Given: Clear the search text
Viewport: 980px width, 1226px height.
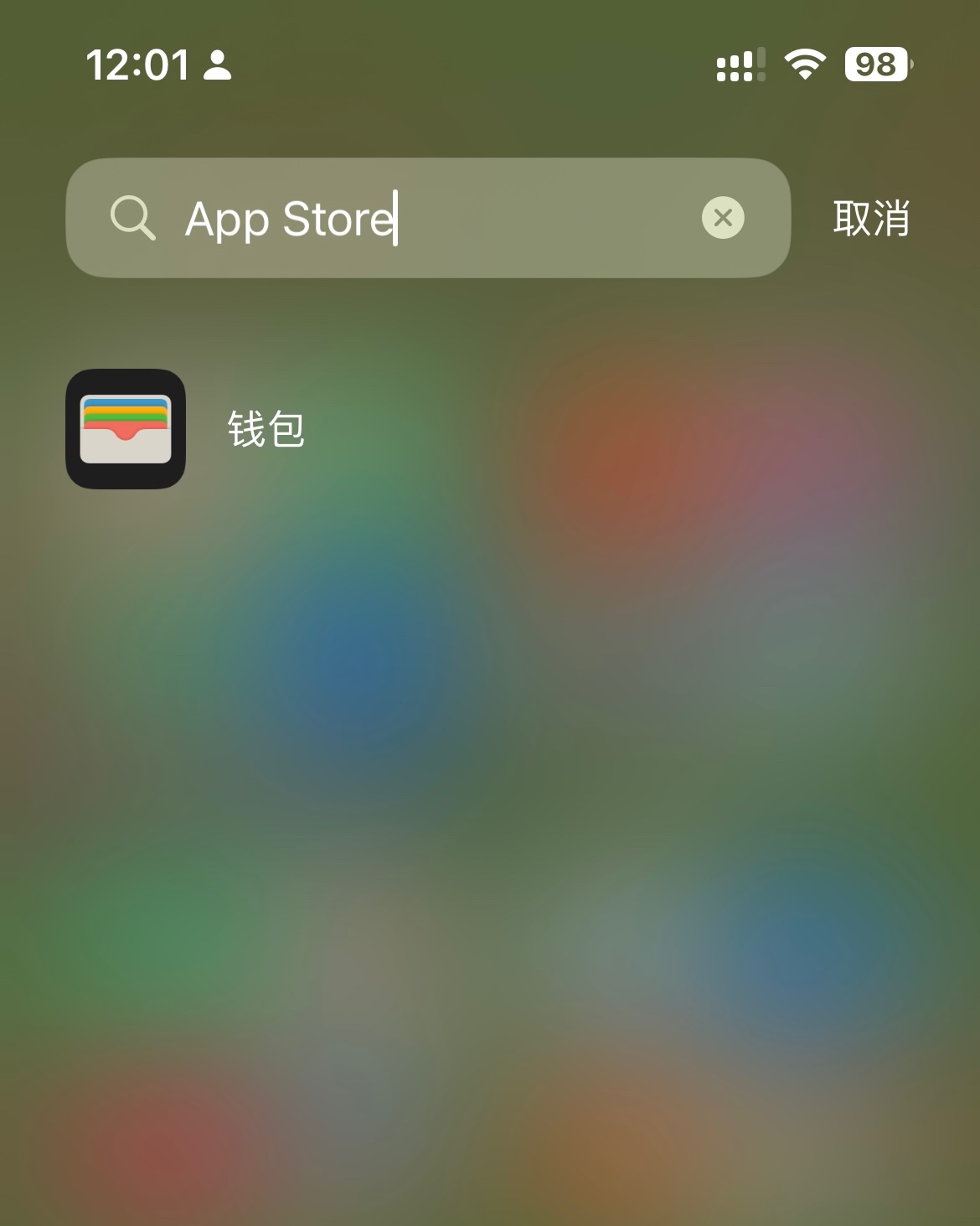Looking at the screenshot, I should tap(723, 218).
